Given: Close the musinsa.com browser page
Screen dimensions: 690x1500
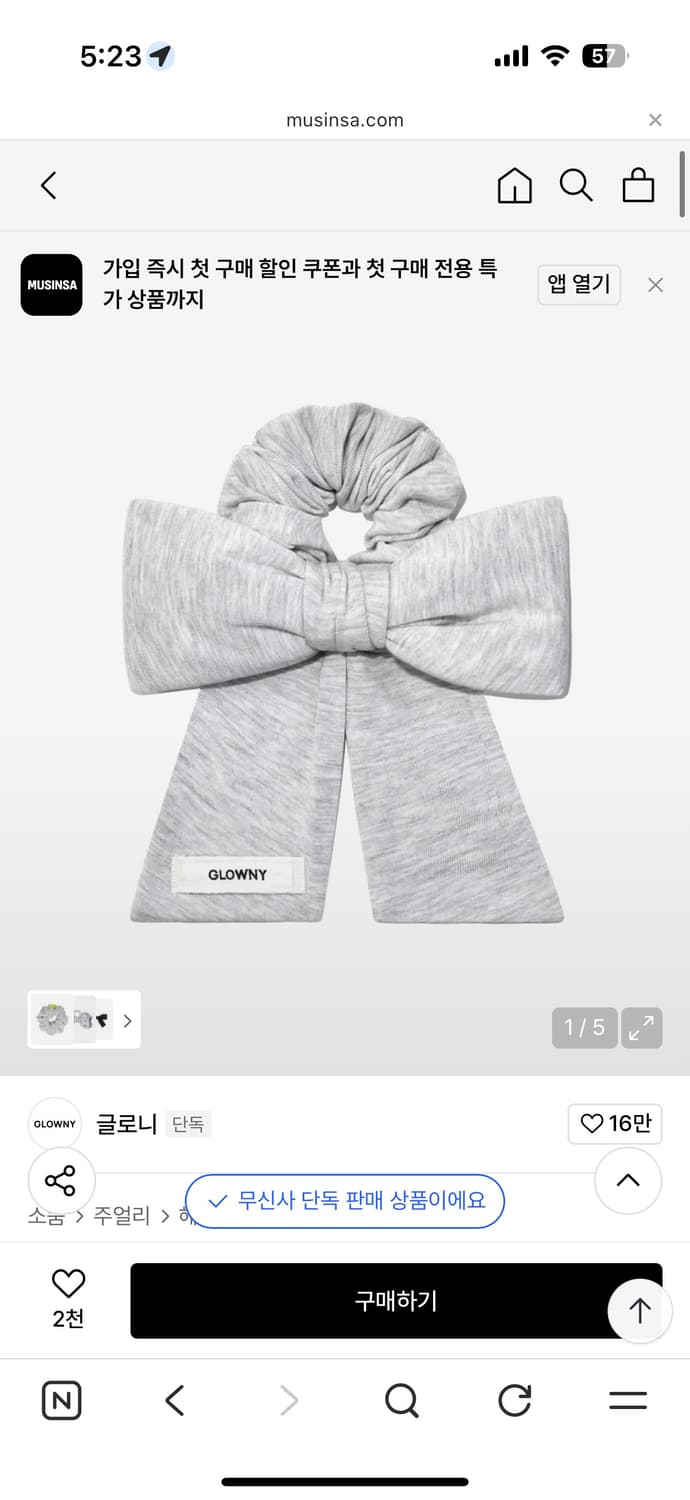Looking at the screenshot, I should [x=655, y=120].
